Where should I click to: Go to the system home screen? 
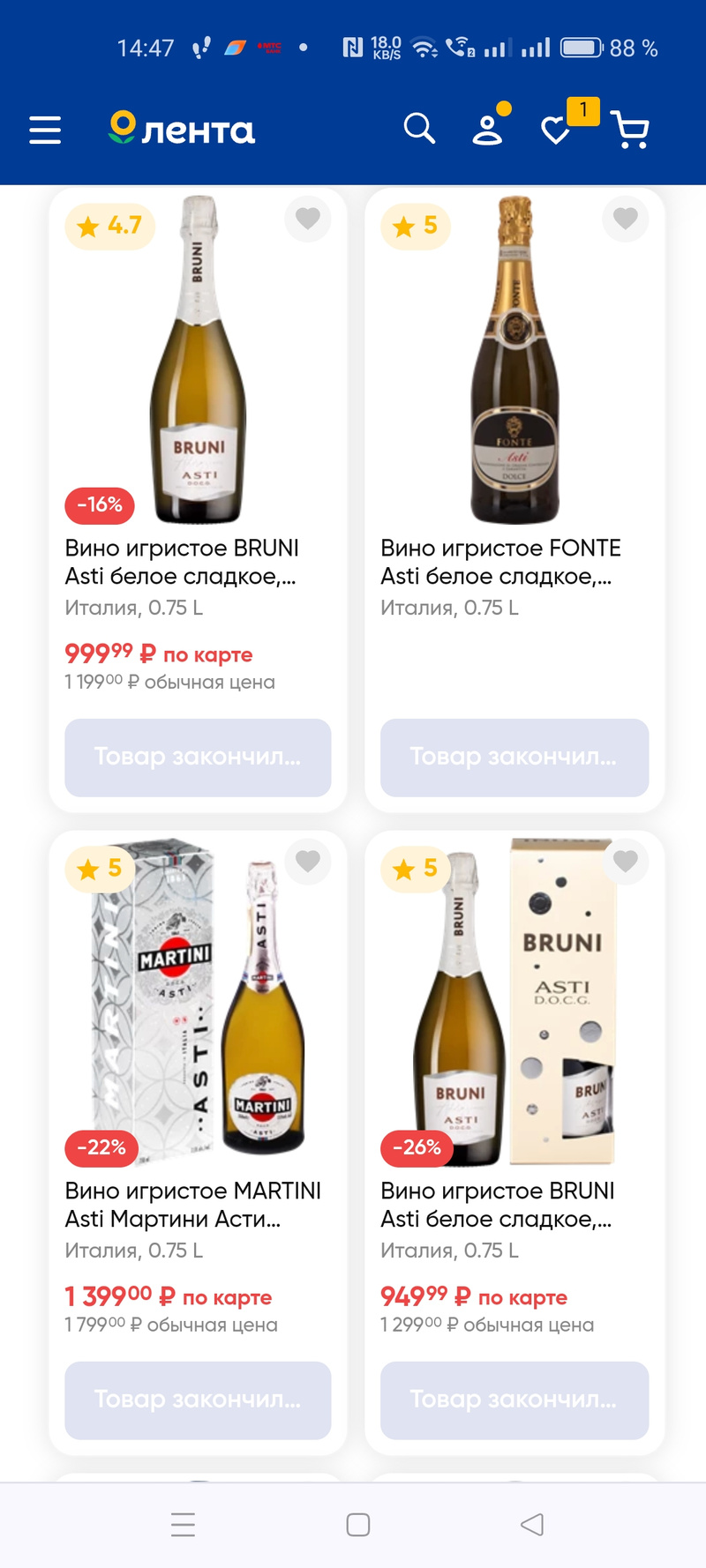(x=358, y=1525)
